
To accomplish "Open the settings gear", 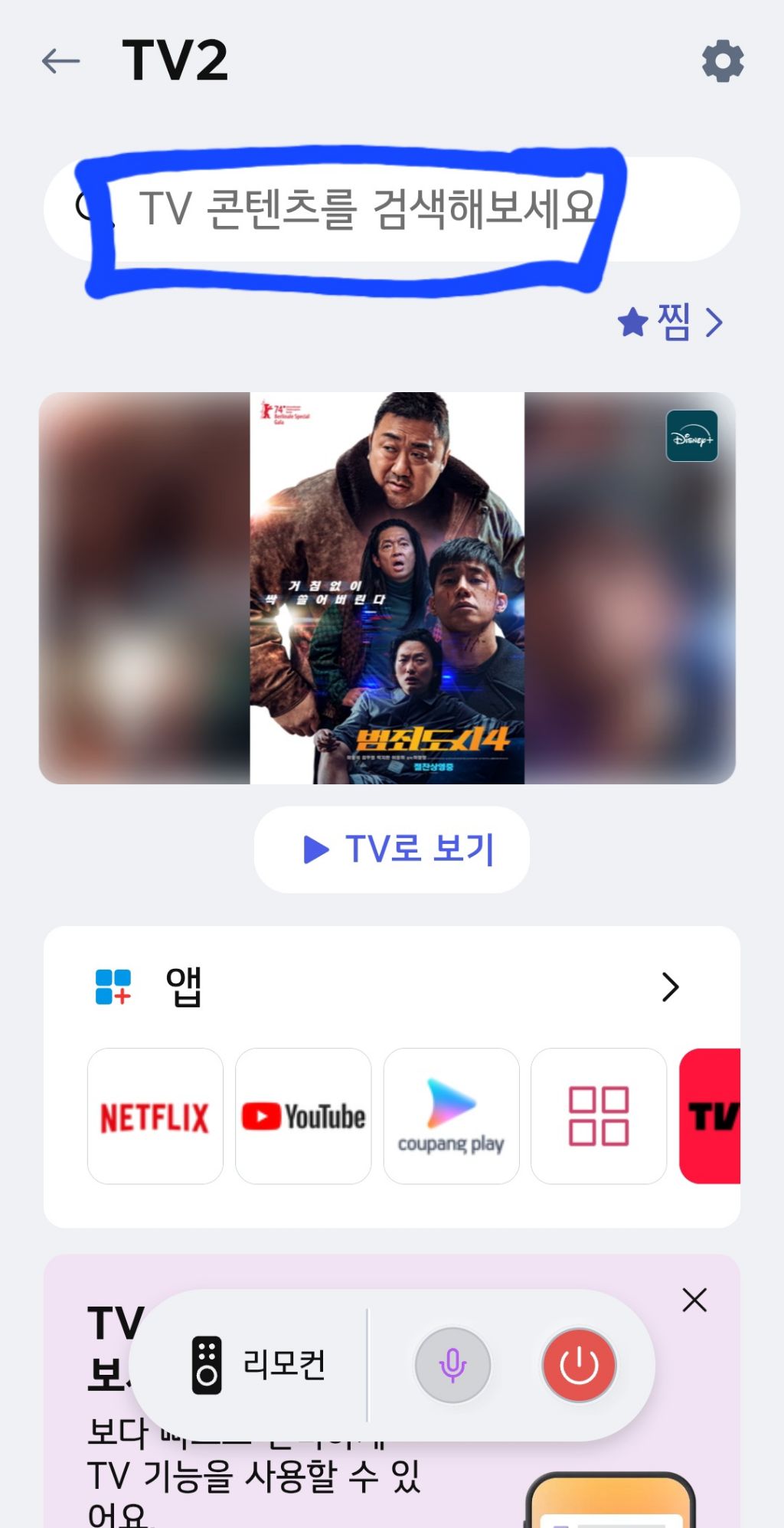I will (x=720, y=61).
